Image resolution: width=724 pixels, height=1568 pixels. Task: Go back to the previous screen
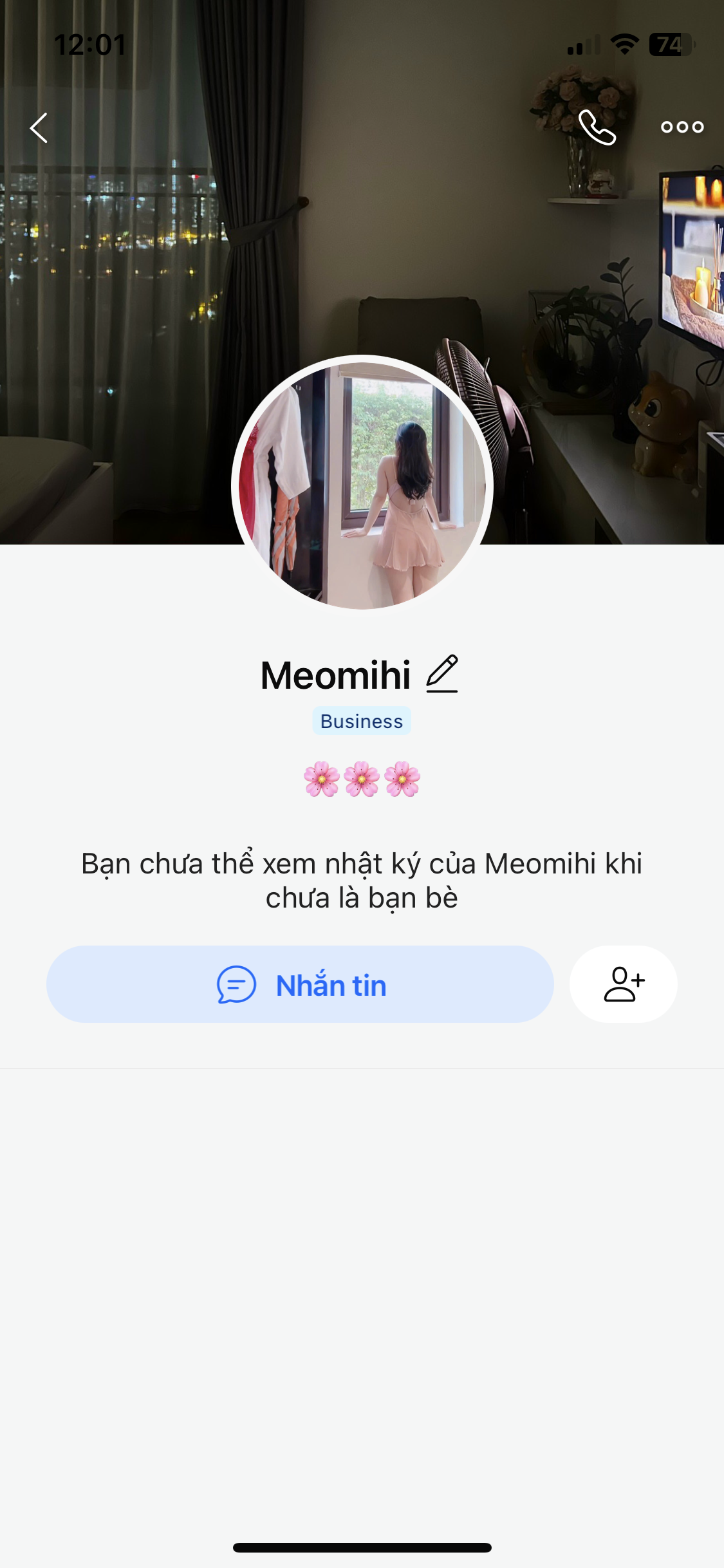(x=39, y=127)
